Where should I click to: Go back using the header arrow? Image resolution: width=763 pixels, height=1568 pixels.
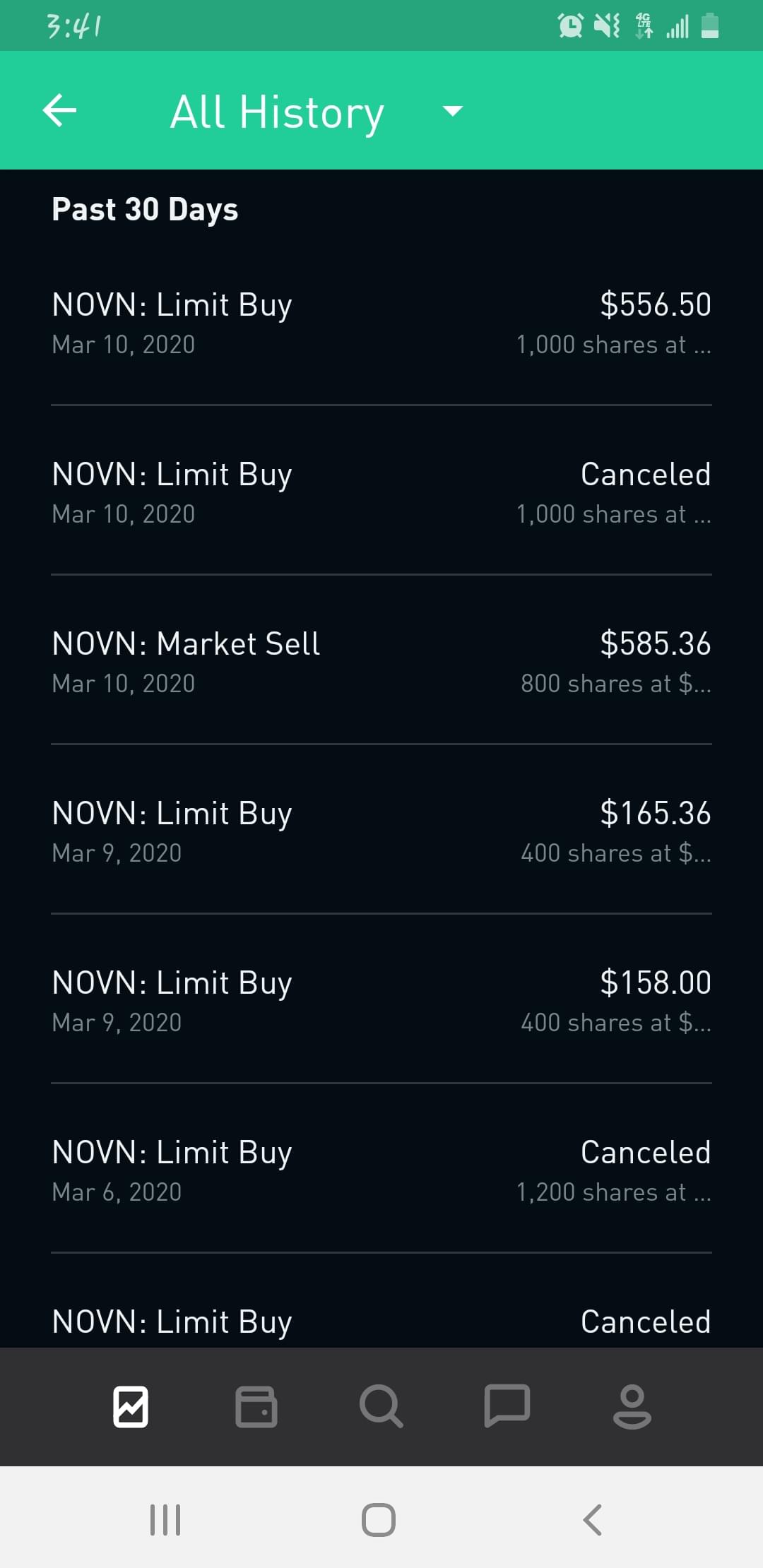(x=60, y=111)
